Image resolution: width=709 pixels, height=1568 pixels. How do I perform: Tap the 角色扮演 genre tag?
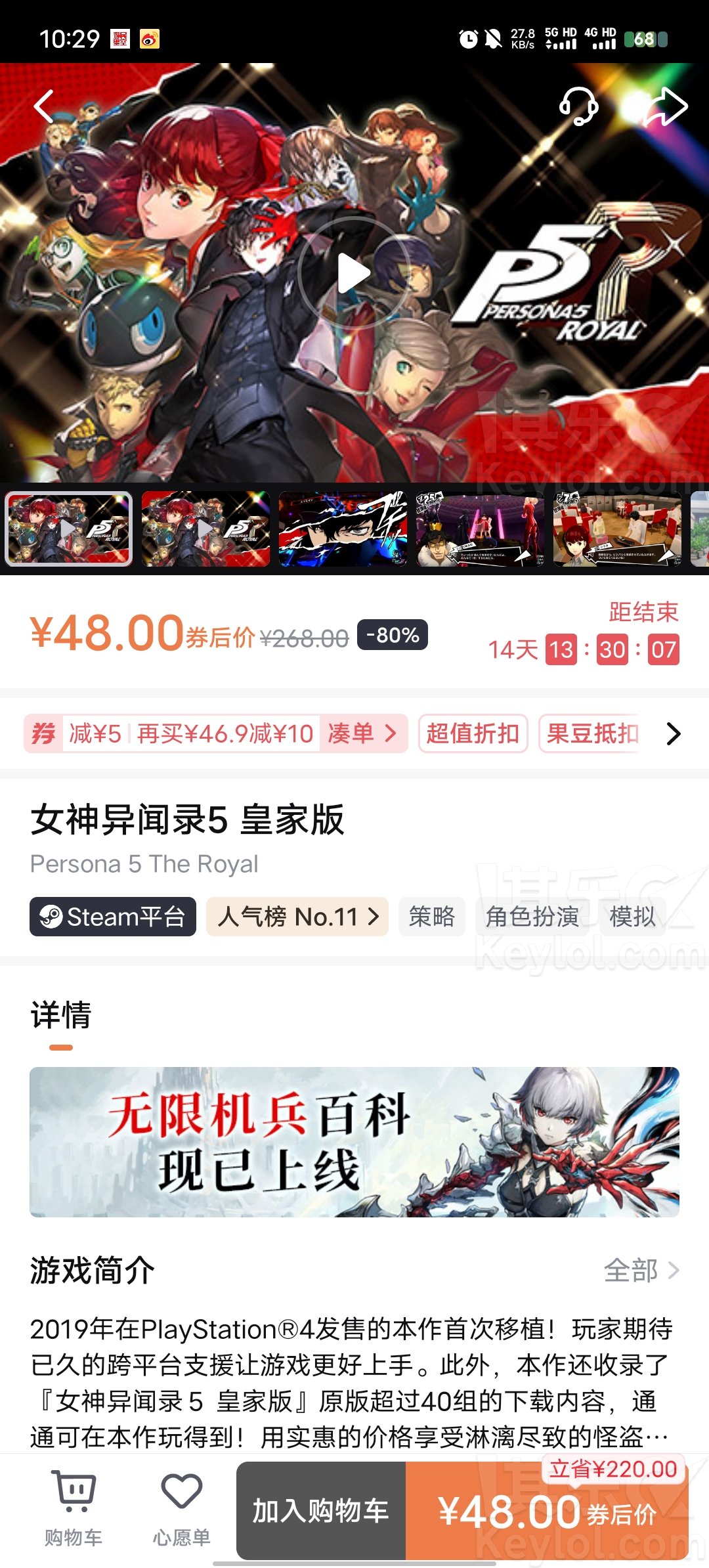532,917
